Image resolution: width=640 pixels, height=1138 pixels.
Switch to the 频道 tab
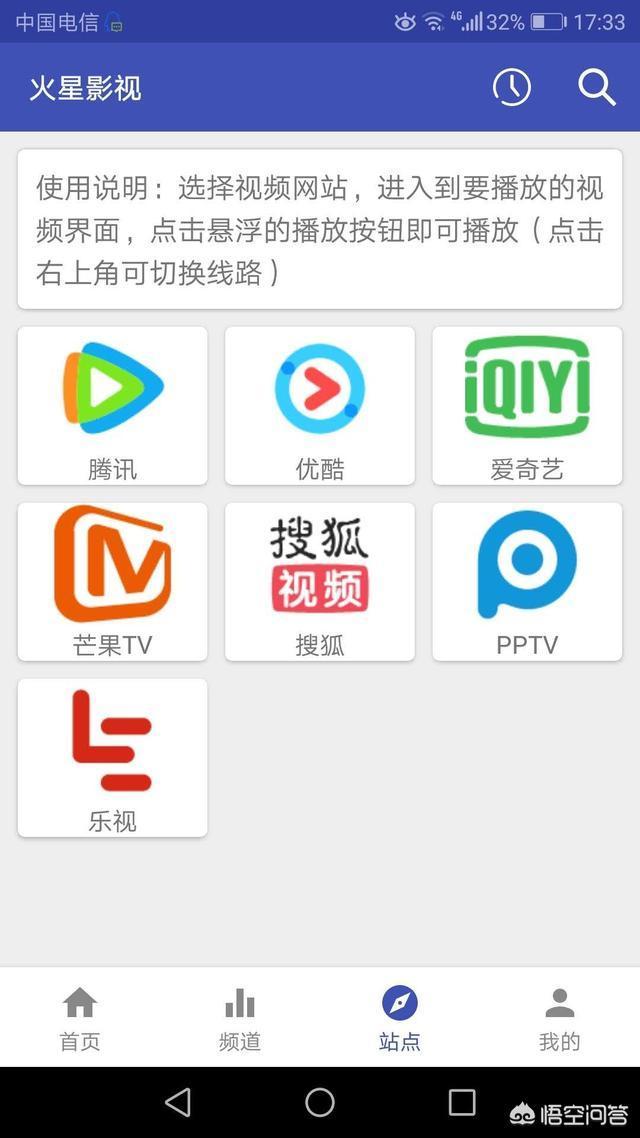click(239, 1018)
